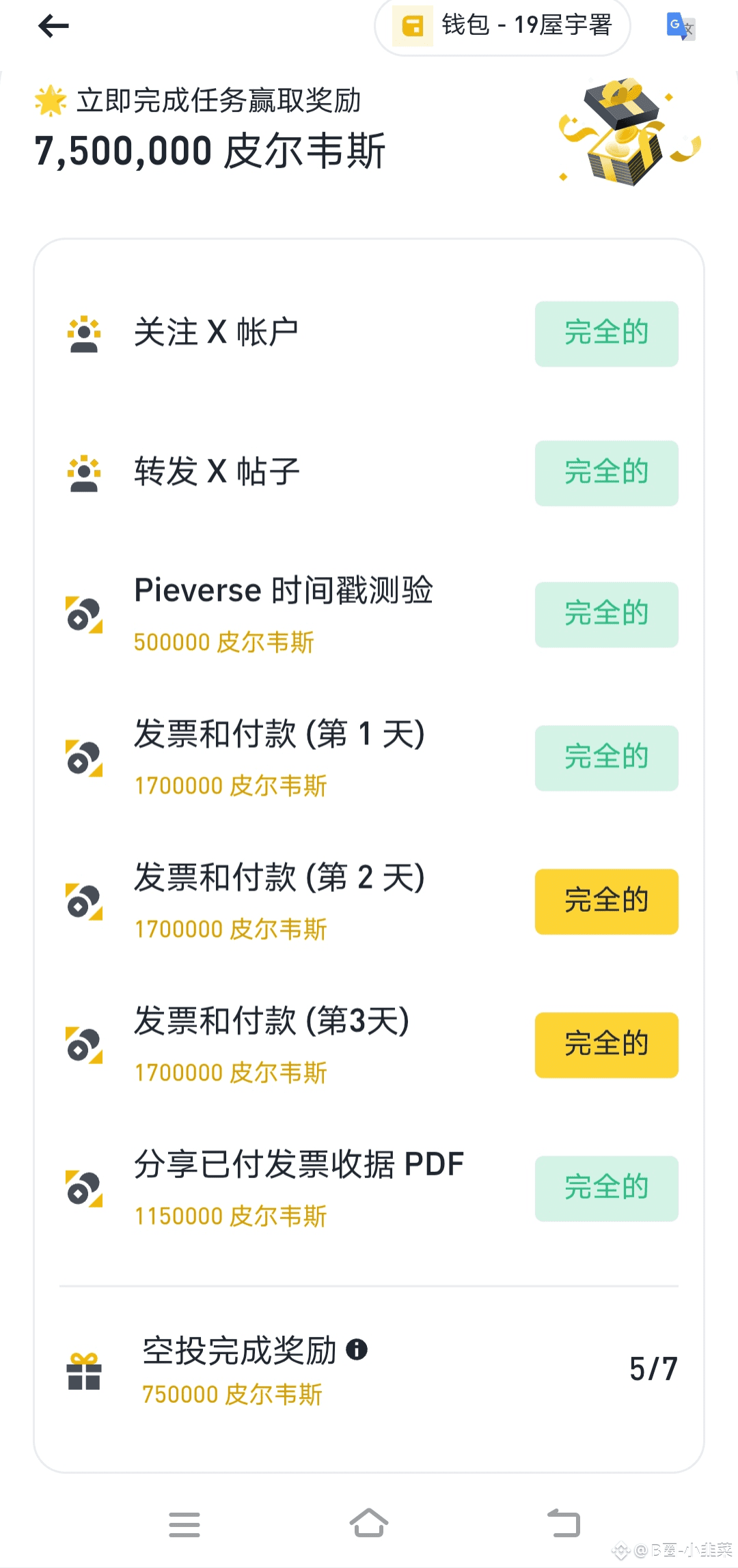The width and height of the screenshot is (738, 1568).
Task: Tap 完全的 button for 关注 X 帐户
Action: (x=606, y=334)
